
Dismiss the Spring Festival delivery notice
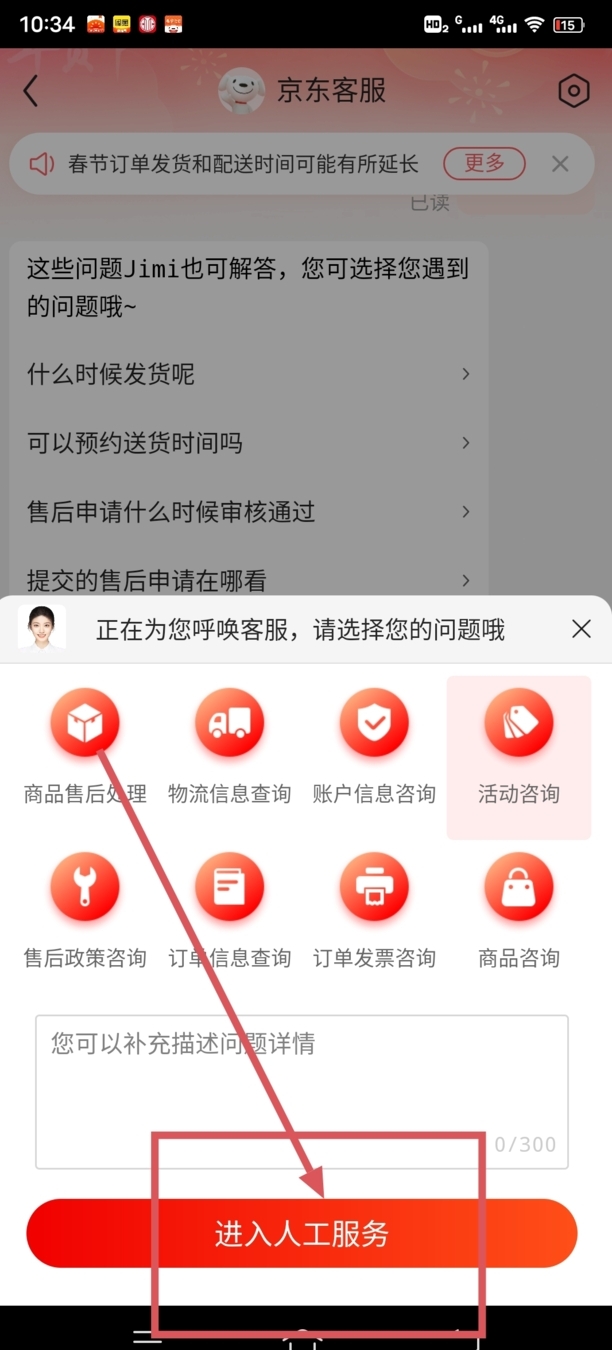tap(560, 164)
